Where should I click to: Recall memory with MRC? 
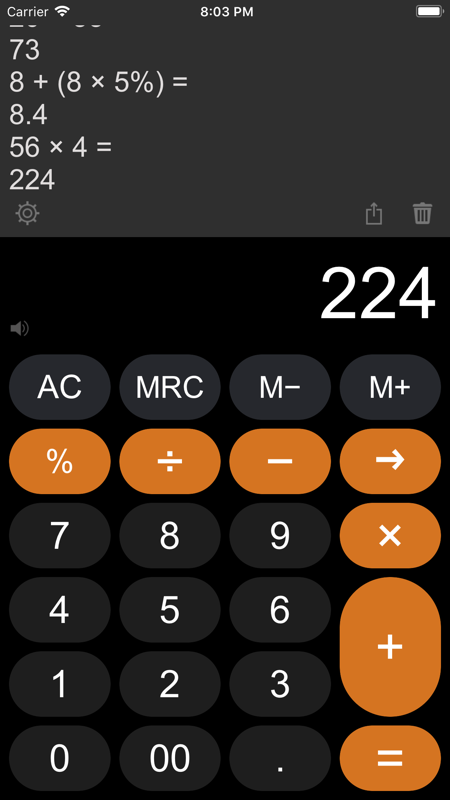point(170,387)
